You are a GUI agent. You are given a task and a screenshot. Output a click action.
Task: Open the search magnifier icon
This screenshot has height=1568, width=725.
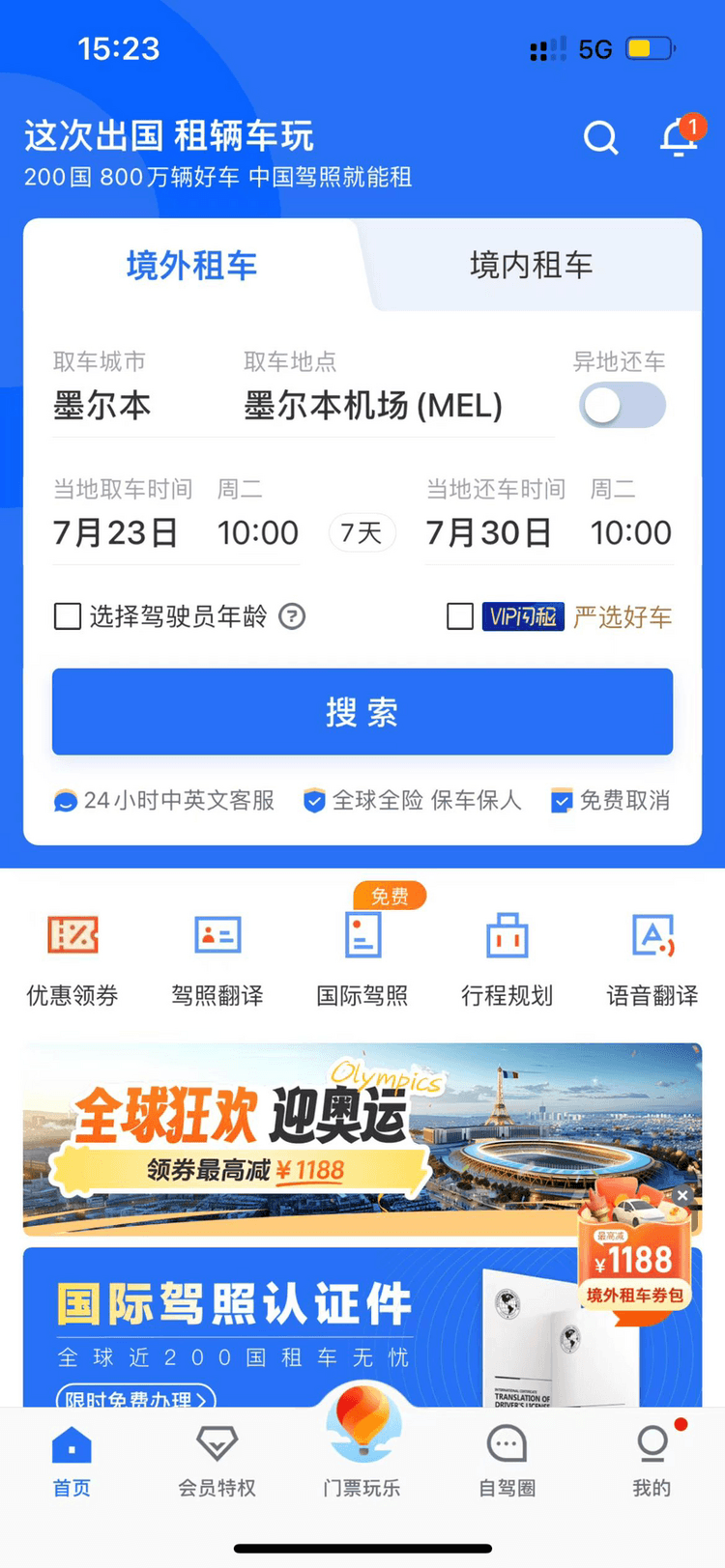[x=600, y=138]
